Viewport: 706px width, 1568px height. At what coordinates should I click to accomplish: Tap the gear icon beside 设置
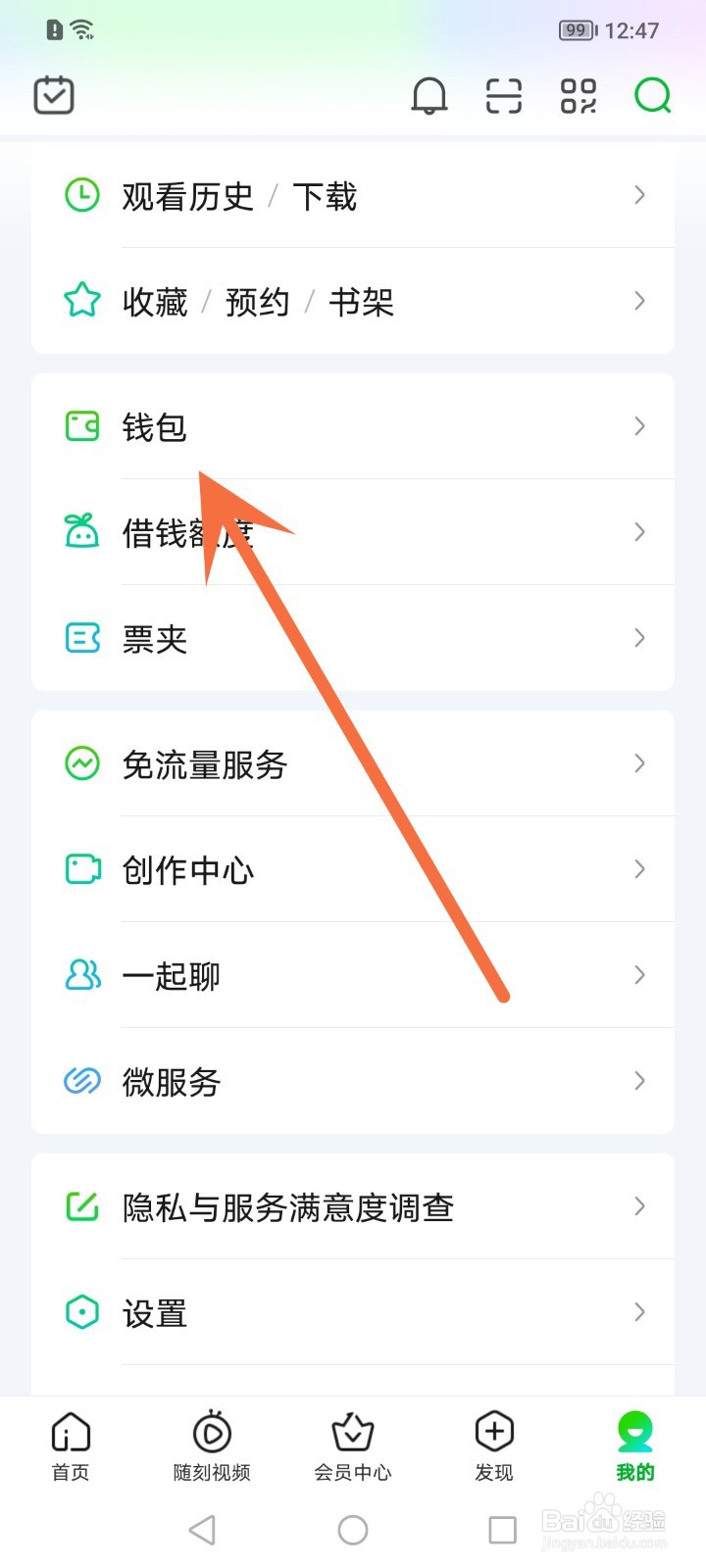[x=82, y=1312]
